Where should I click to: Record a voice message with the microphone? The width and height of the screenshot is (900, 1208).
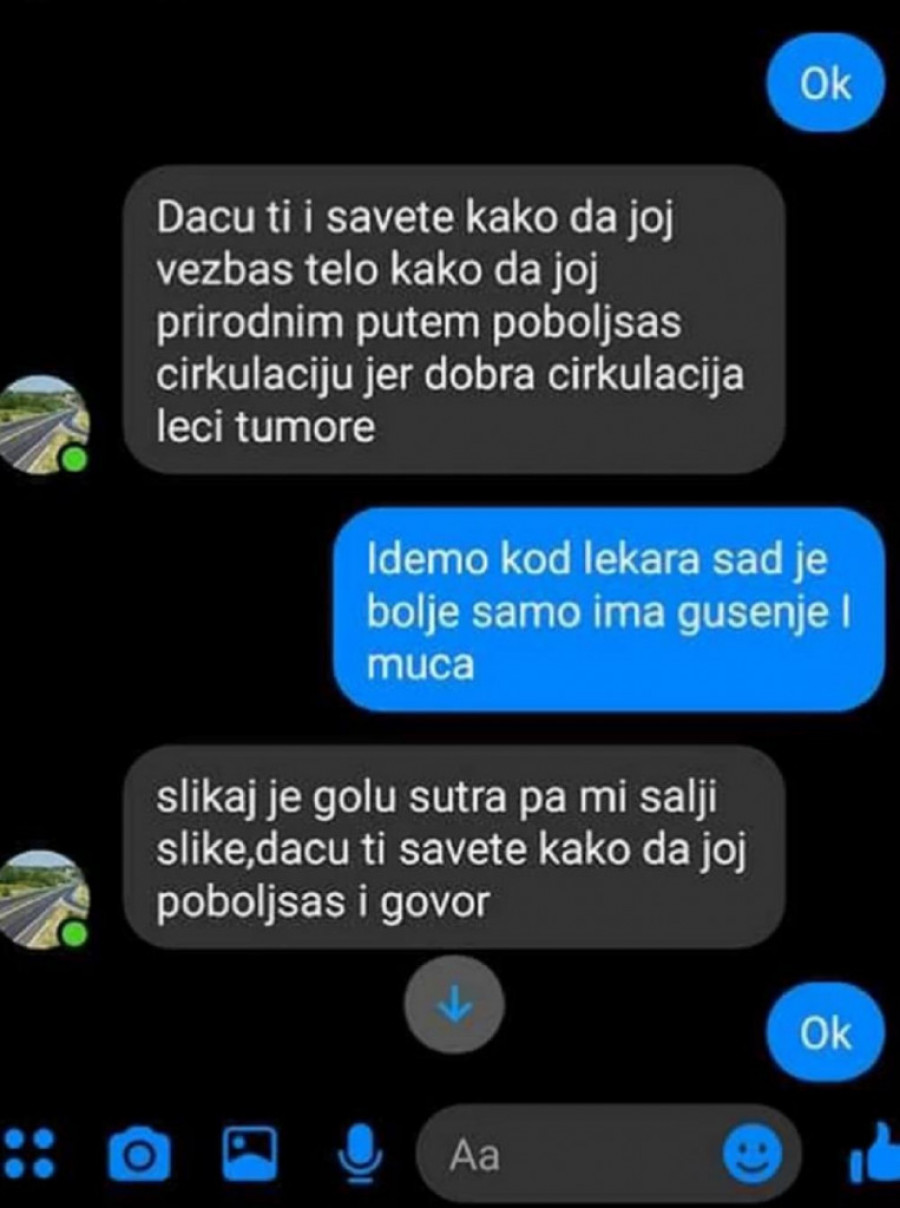tap(358, 1153)
